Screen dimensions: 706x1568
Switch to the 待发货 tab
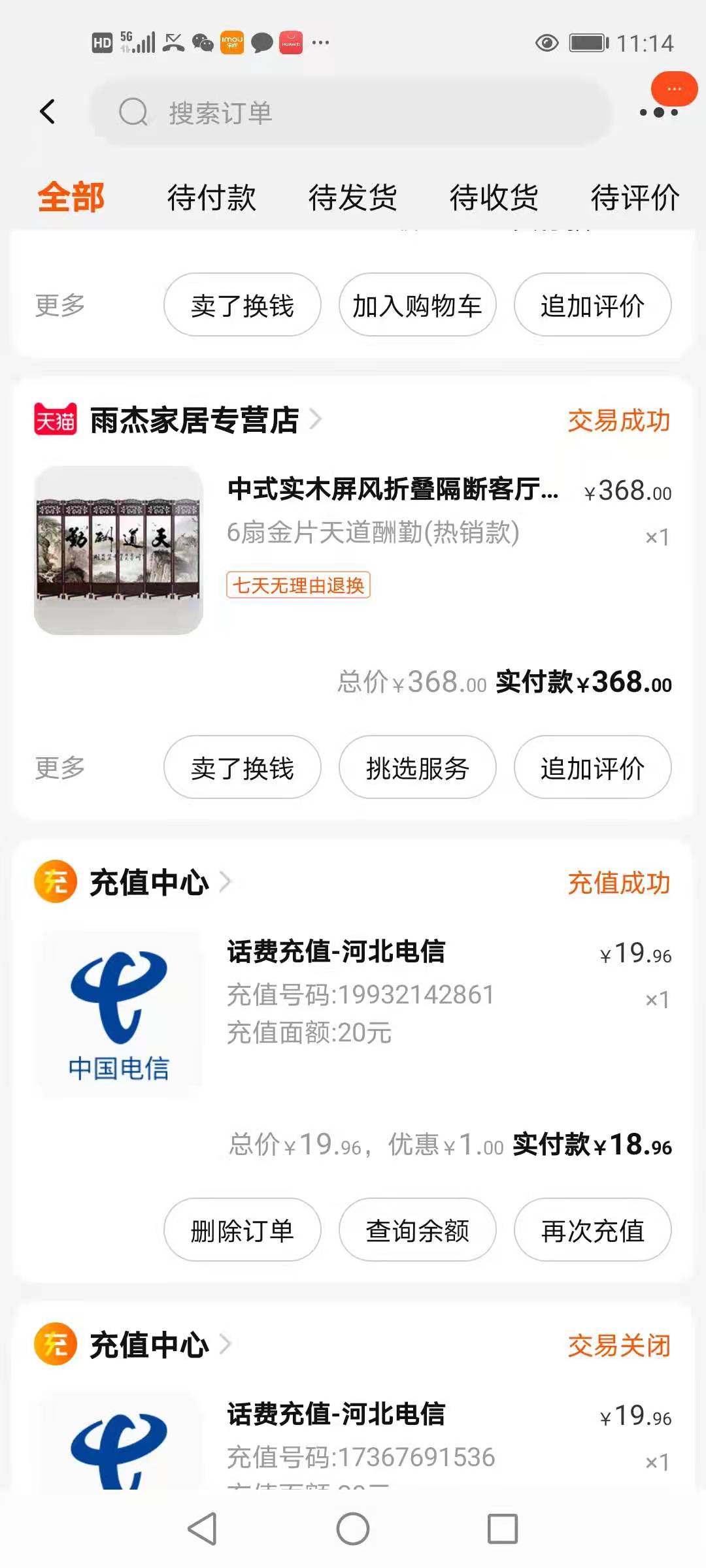click(x=352, y=197)
